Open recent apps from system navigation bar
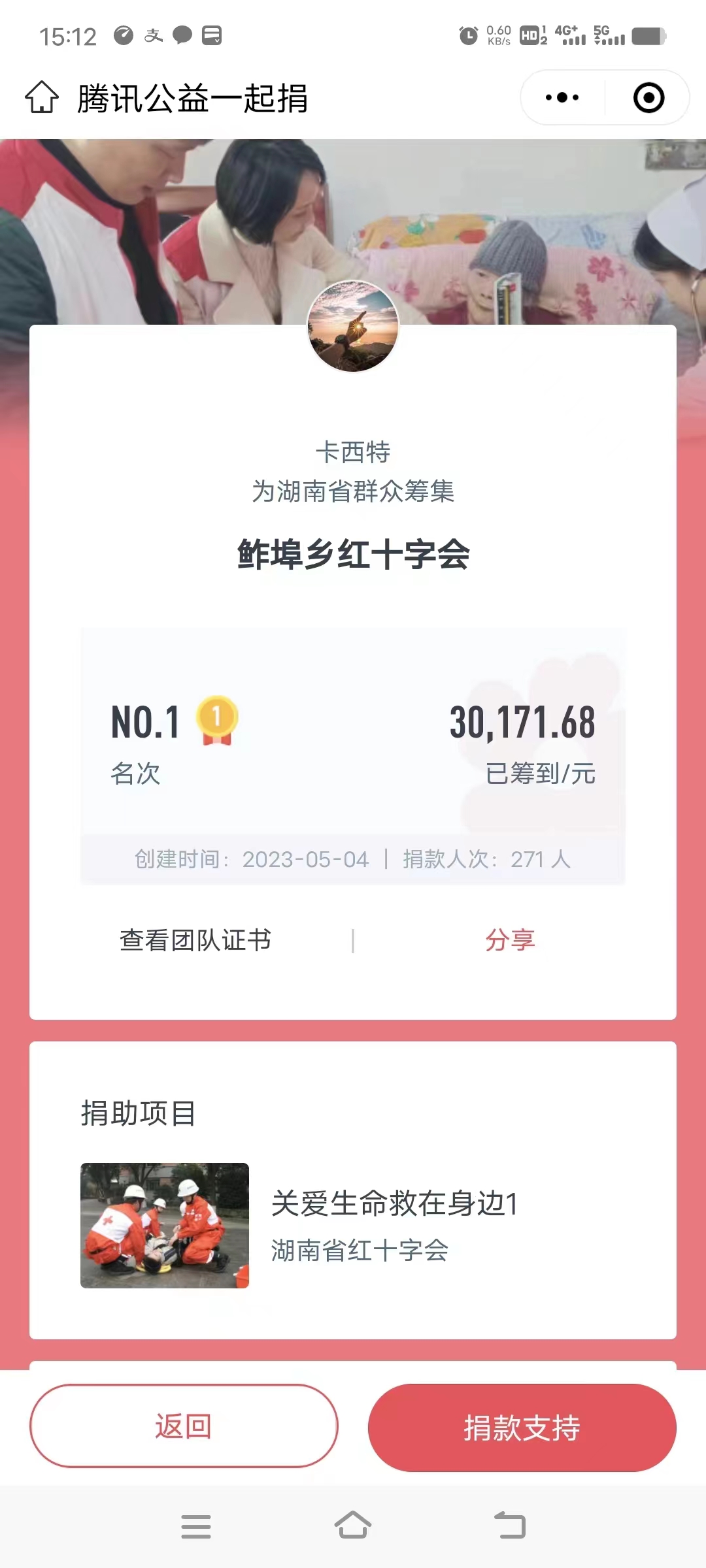Image resolution: width=706 pixels, height=1568 pixels. 196,1527
